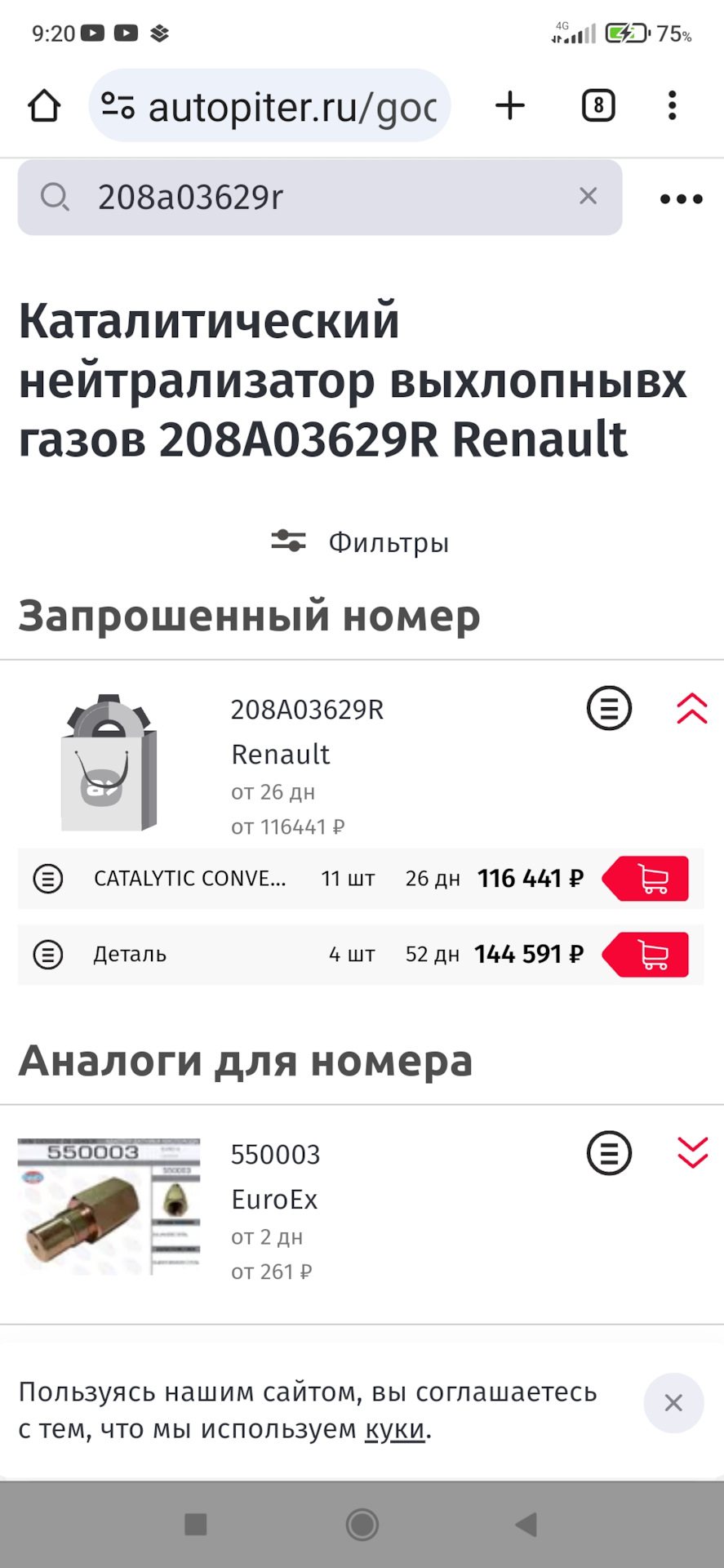Open the куки policy link

(394, 1430)
